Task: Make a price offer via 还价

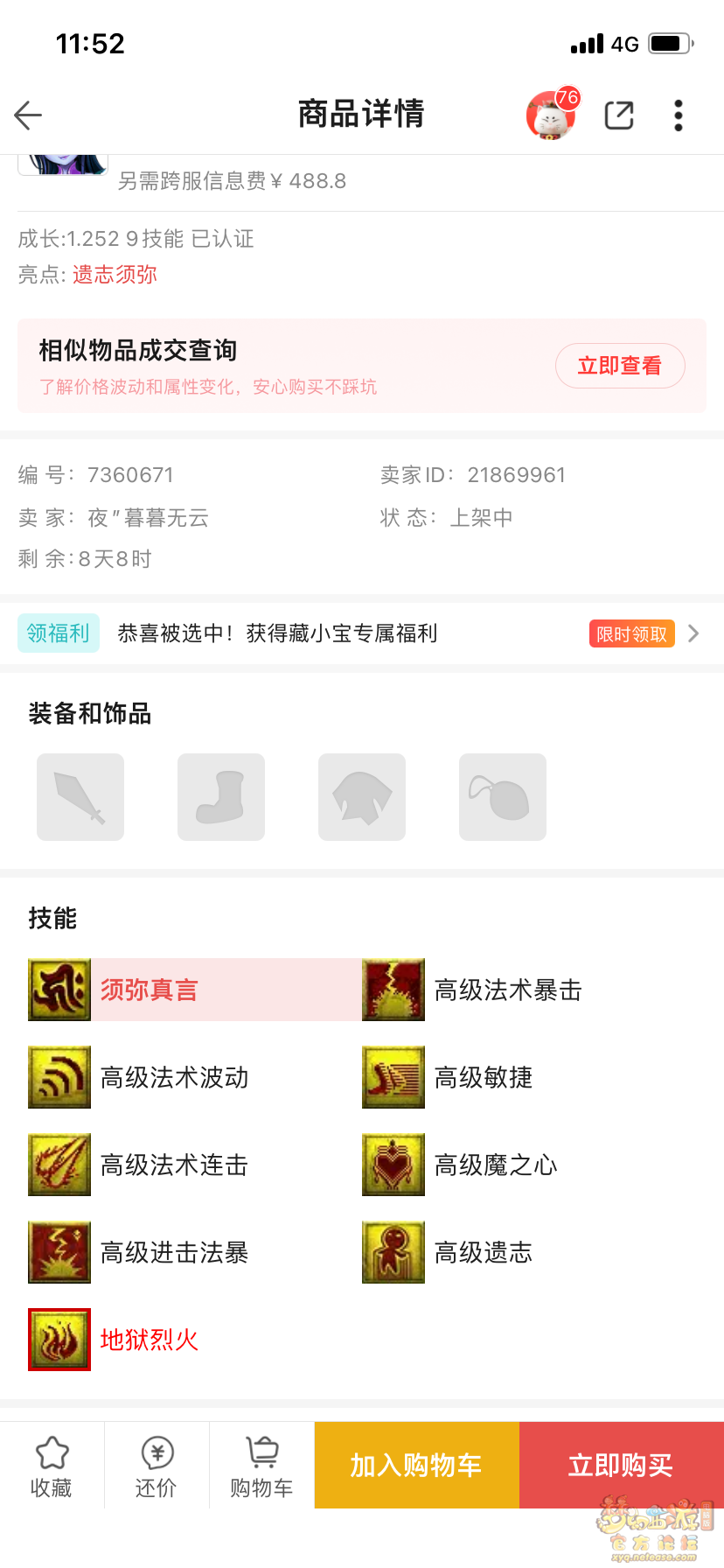Action: 157,1466
